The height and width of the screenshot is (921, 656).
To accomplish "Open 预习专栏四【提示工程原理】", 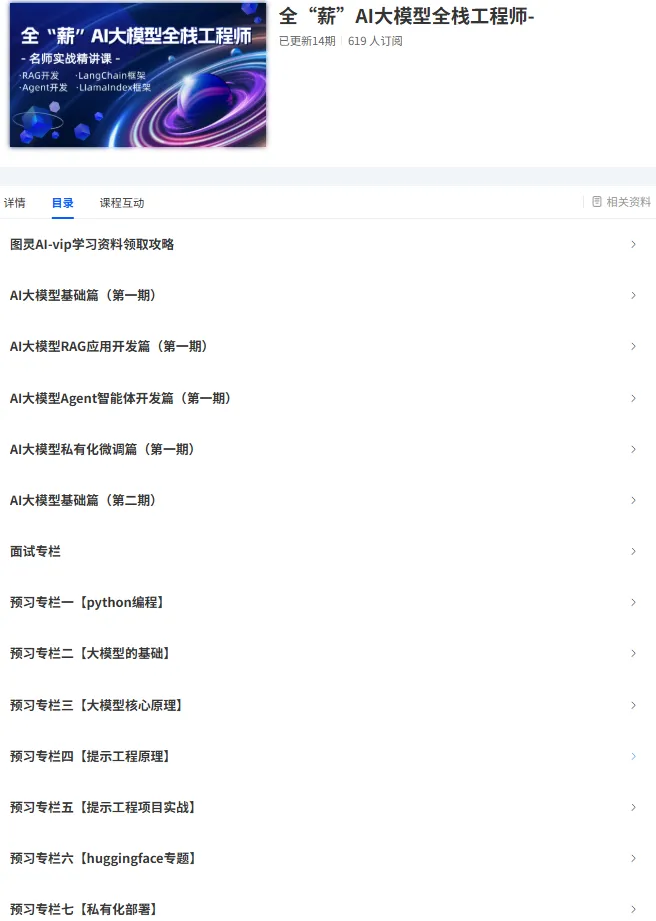I will [90, 756].
